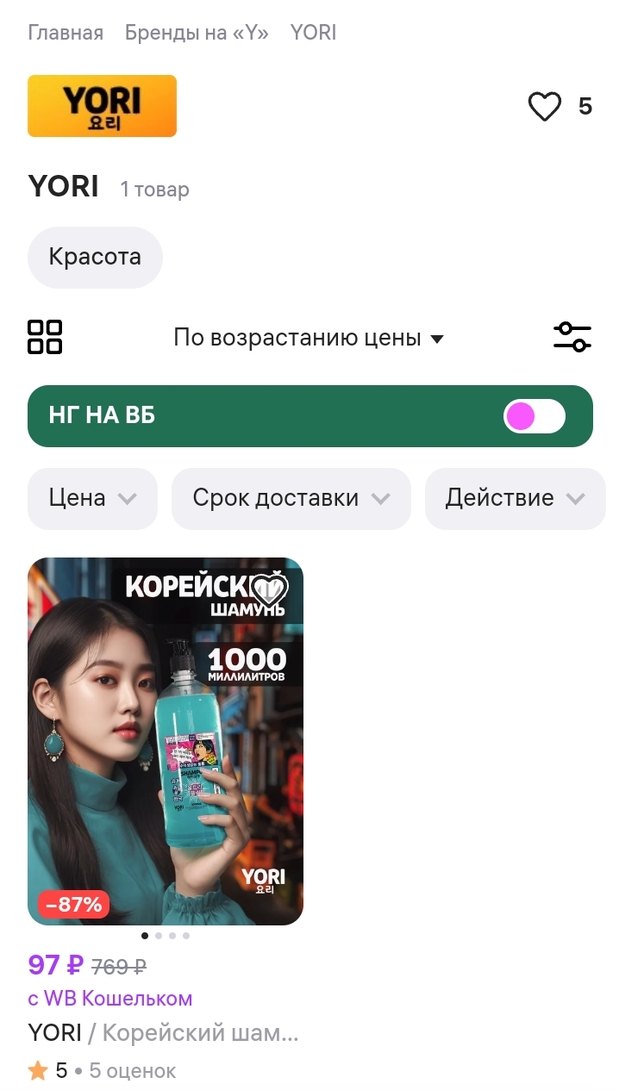Screen dimensions: 619x1090
Task: Expand the Срок доставки filter
Action: pyautogui.click(x=290, y=498)
